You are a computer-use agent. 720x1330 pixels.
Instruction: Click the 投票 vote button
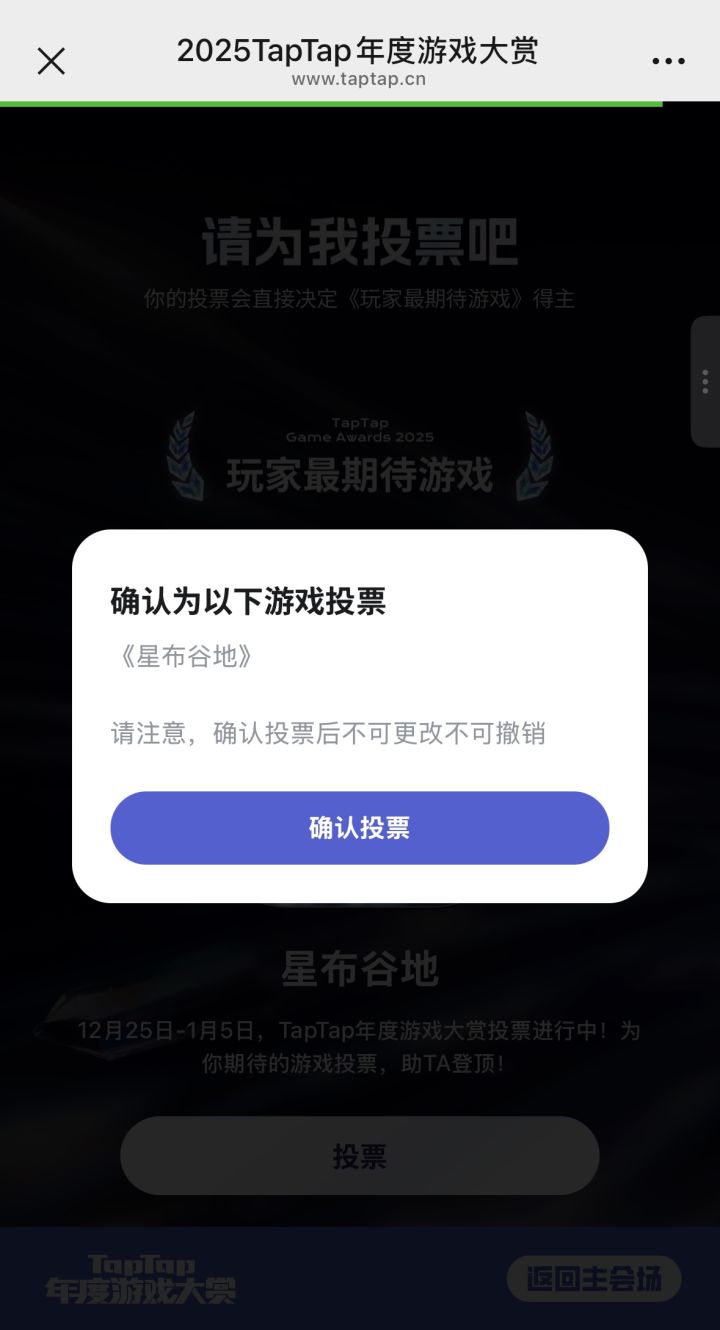coord(360,1155)
